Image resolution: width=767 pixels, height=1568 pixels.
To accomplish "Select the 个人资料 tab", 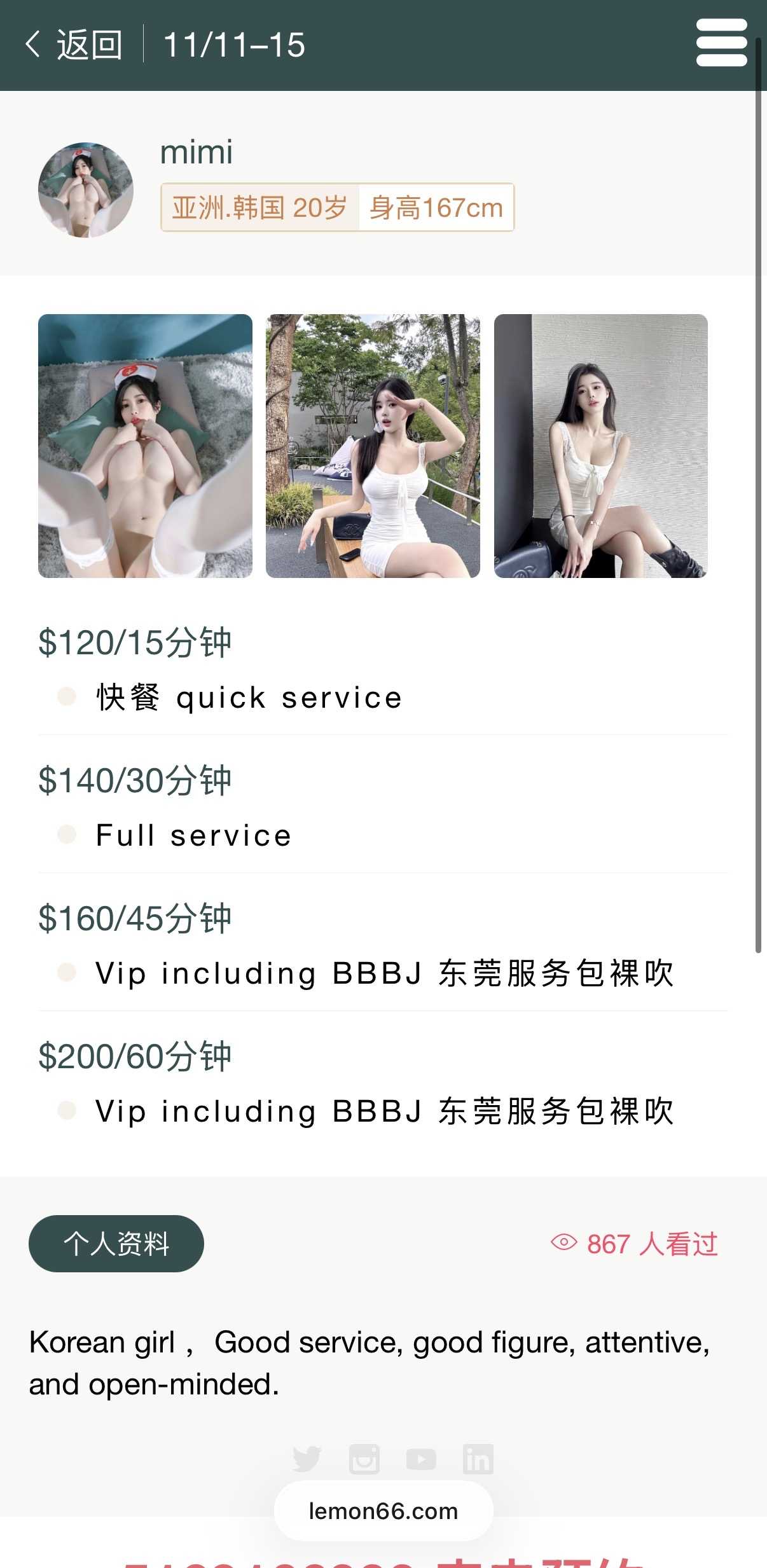I will point(116,1243).
